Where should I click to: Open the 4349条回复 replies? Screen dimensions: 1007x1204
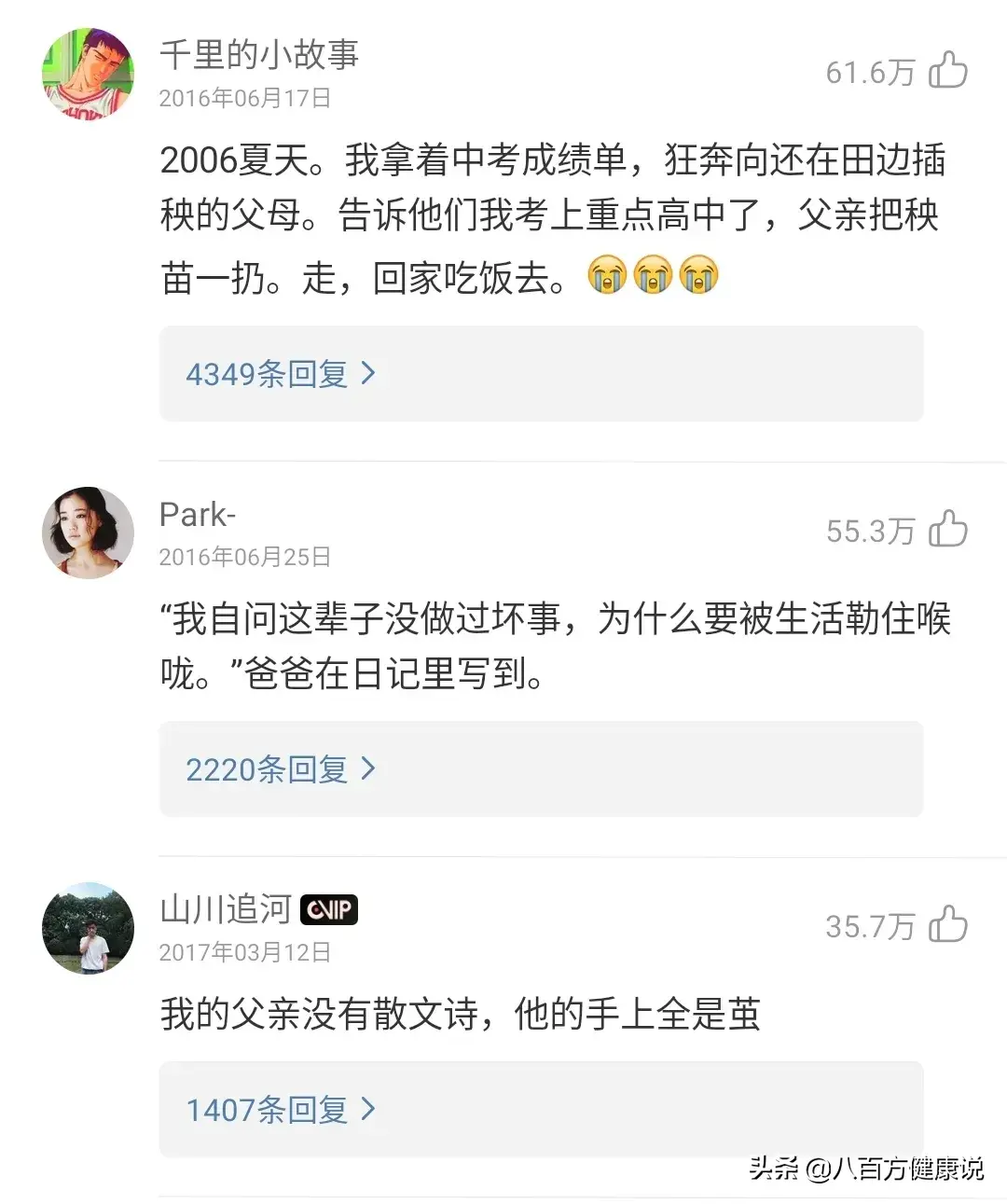tap(280, 374)
